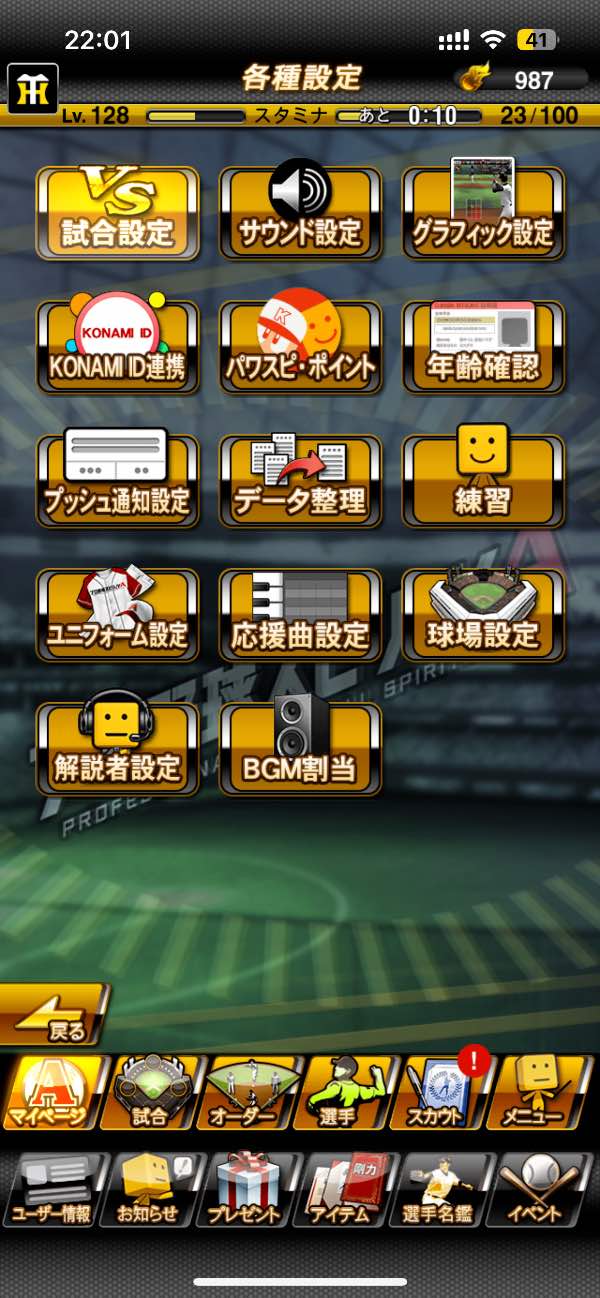600x1298 pixels.
Task: Open データ整理 data cleanup
Action: [300, 481]
